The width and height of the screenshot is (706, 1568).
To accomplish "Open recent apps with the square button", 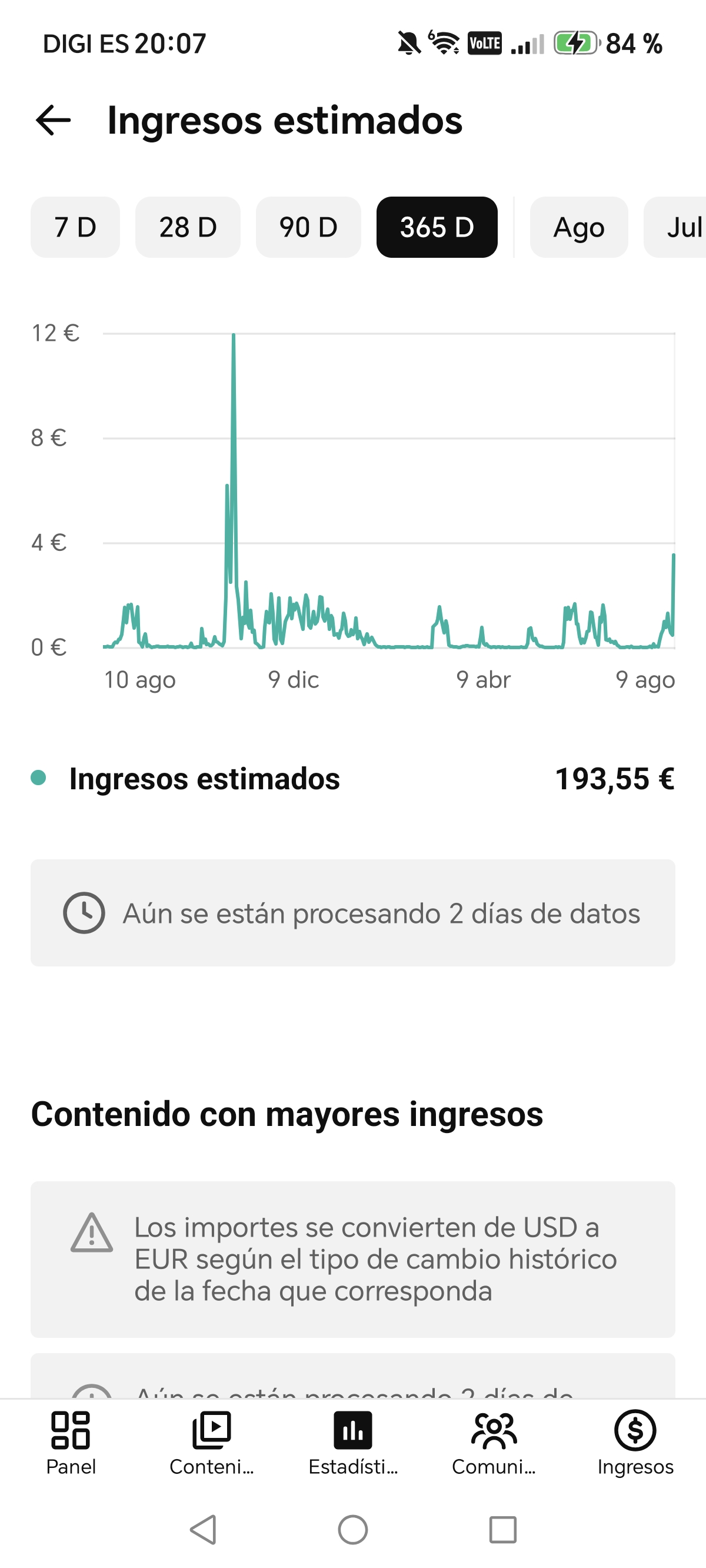I will click(x=504, y=1530).
